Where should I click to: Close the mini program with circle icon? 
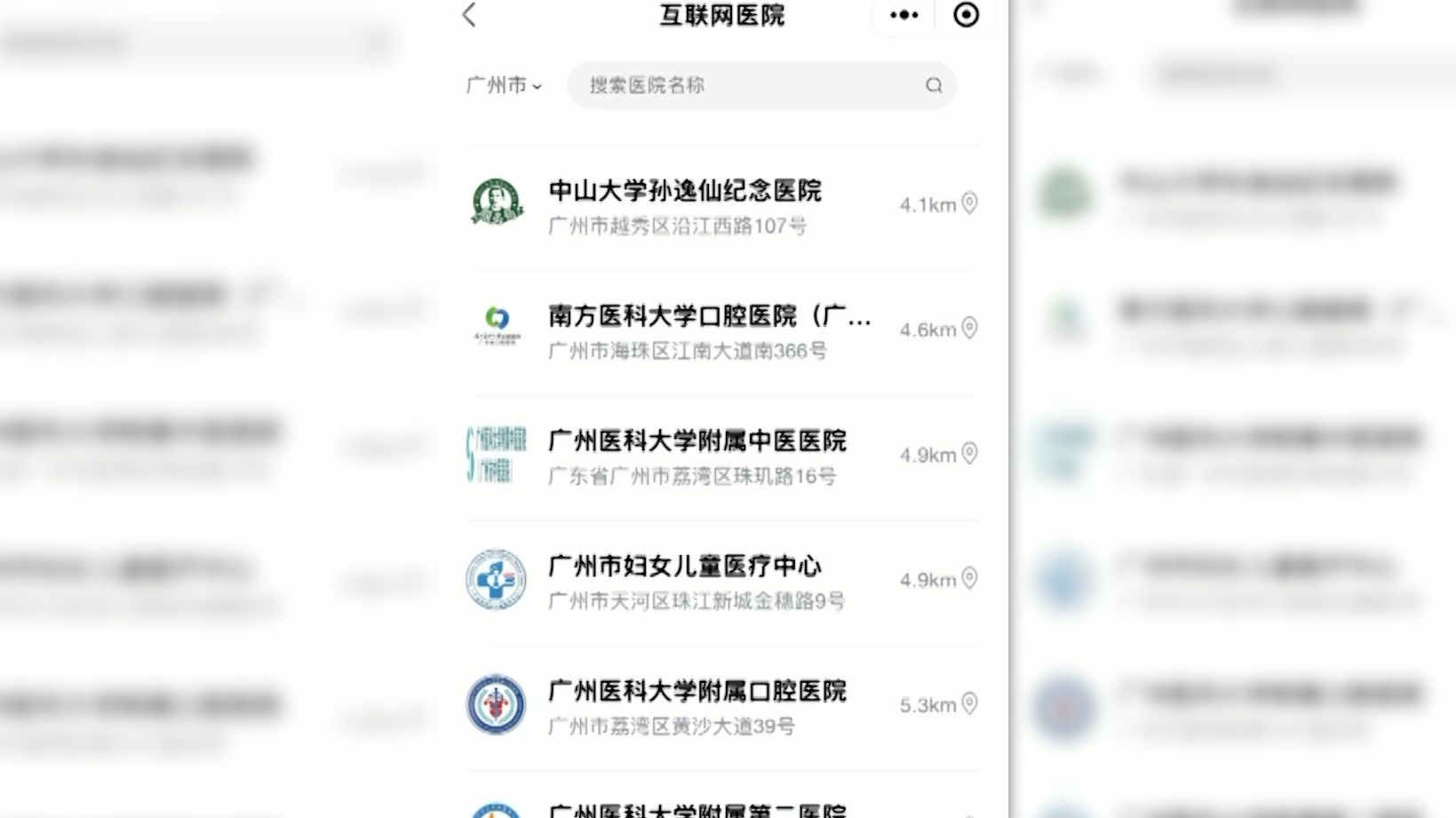tap(966, 15)
